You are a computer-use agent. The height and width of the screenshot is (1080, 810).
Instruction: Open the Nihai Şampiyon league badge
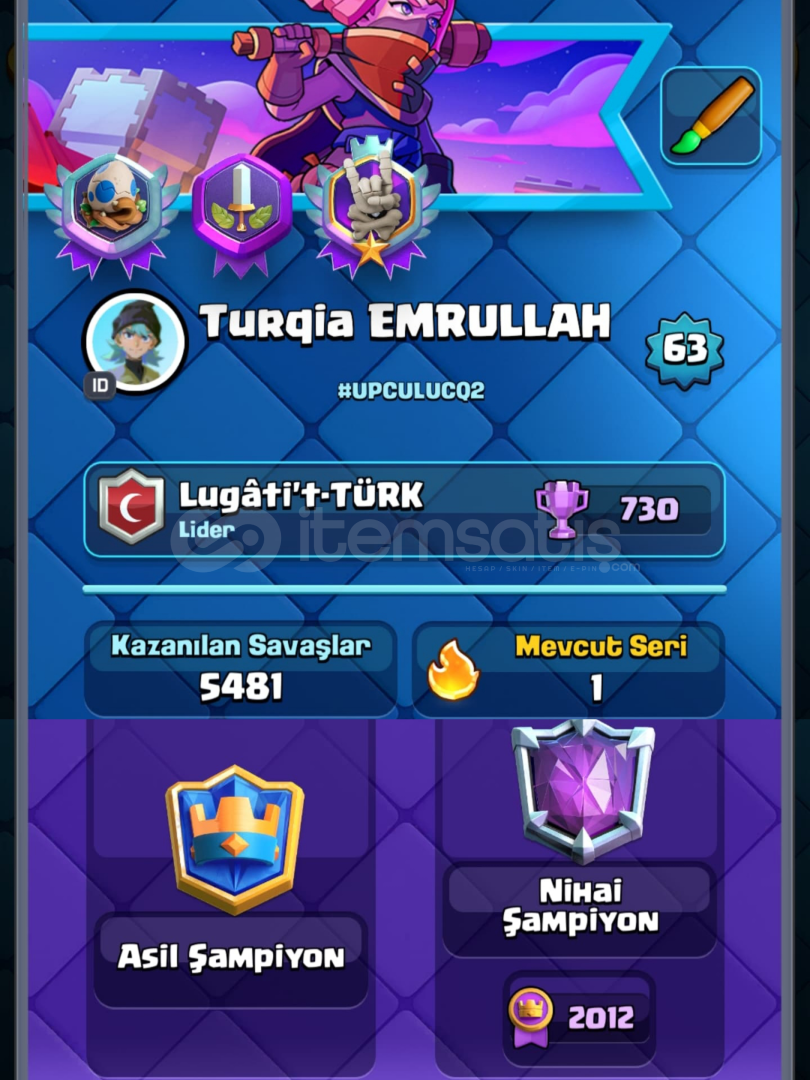[582, 789]
